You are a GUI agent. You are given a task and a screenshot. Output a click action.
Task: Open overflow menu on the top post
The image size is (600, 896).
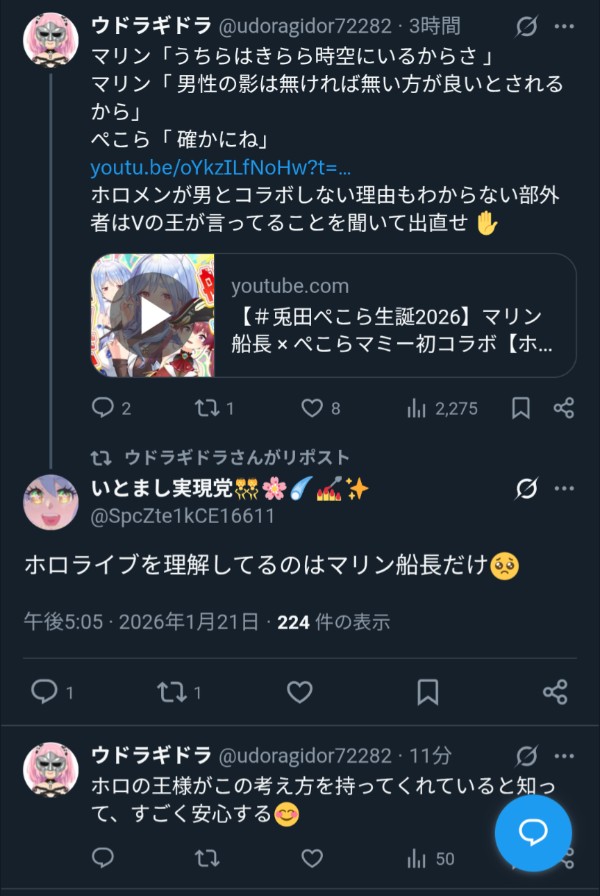tap(564, 26)
